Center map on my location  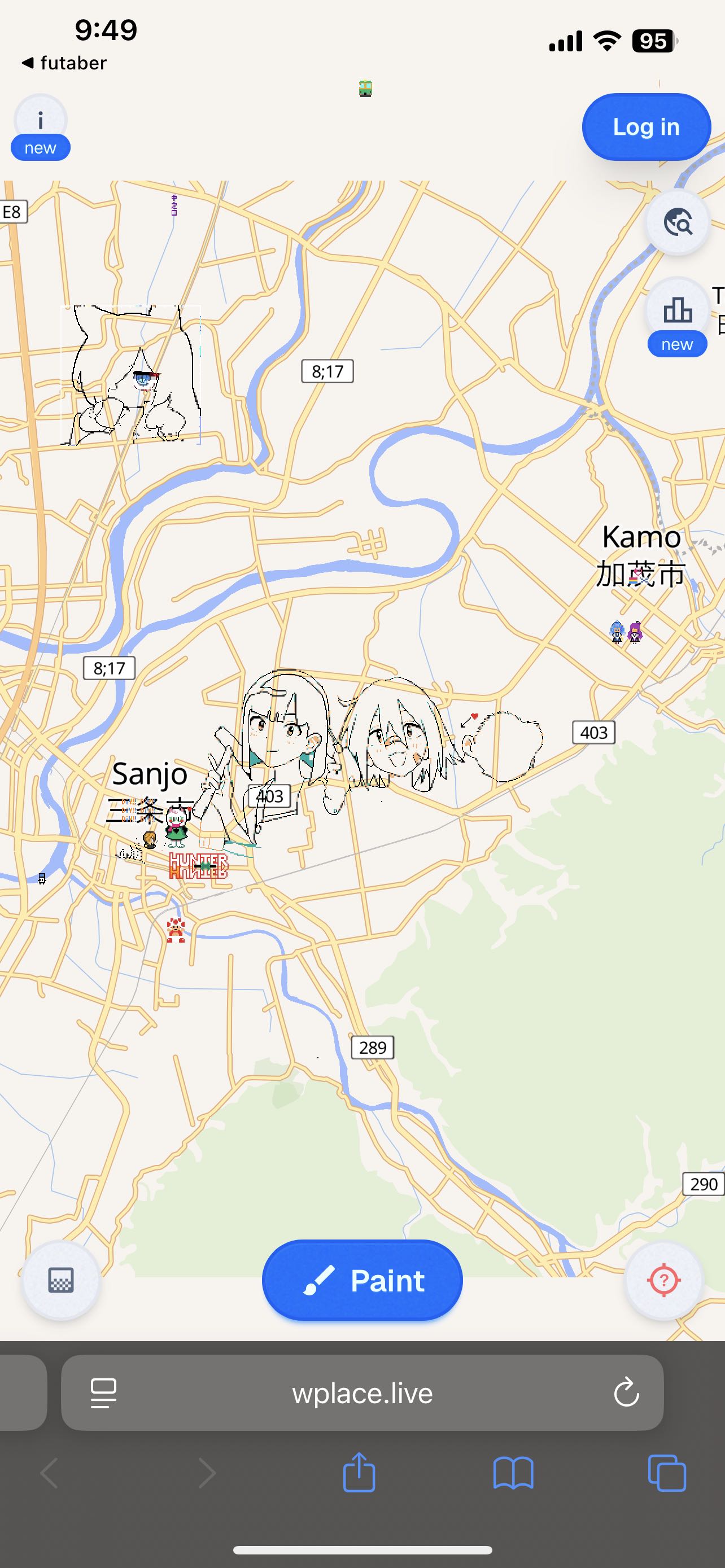[x=664, y=1281]
